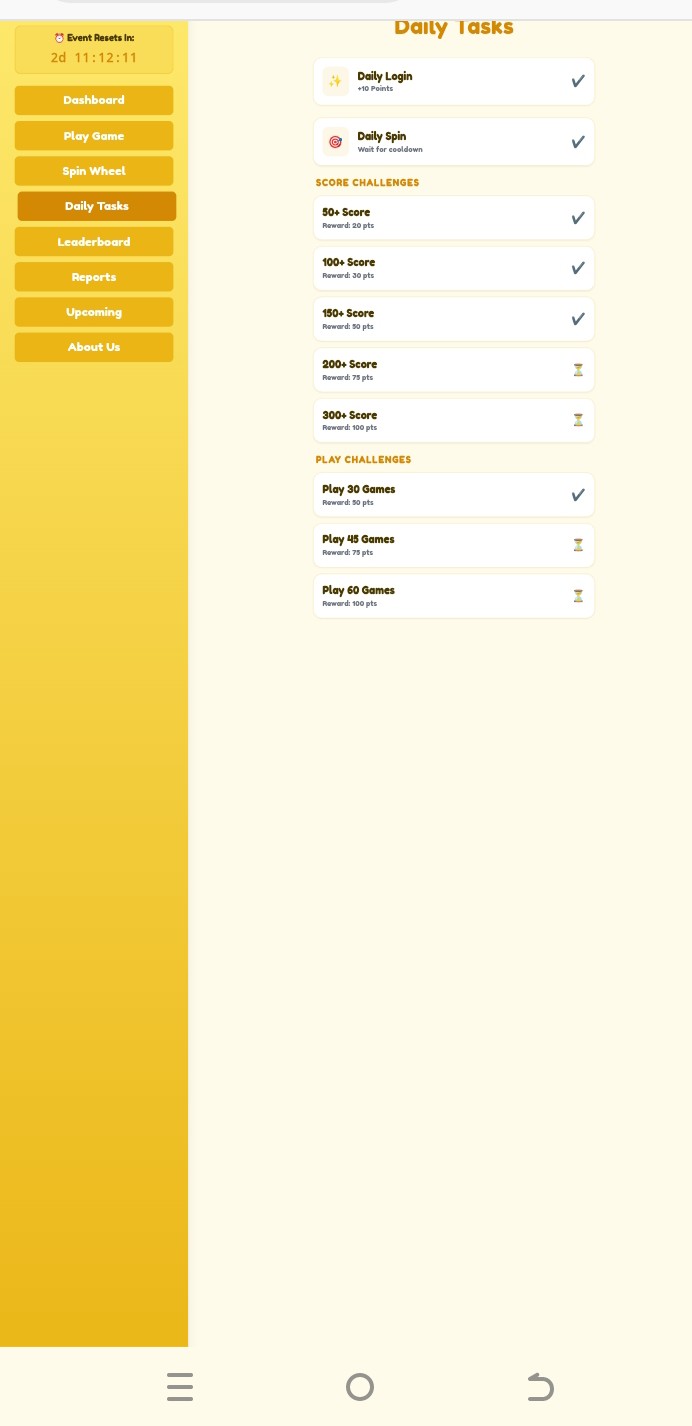The width and height of the screenshot is (692, 1426).
Task: Open the About Us page
Action: point(94,347)
